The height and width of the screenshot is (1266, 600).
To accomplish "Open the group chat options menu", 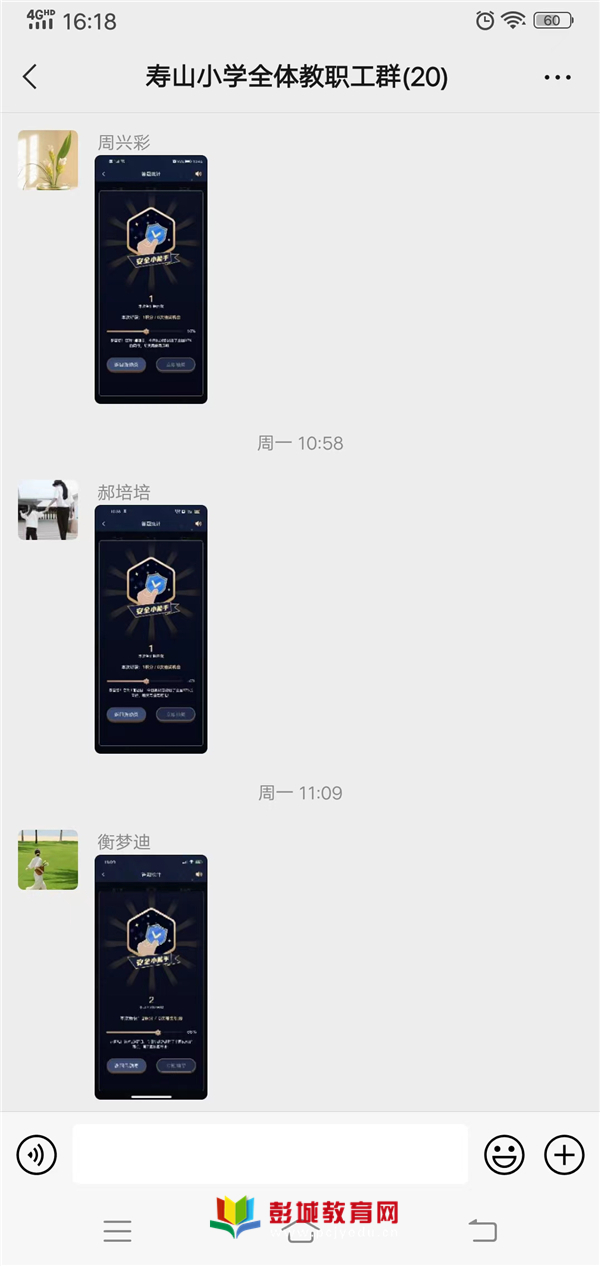I will 557,77.
